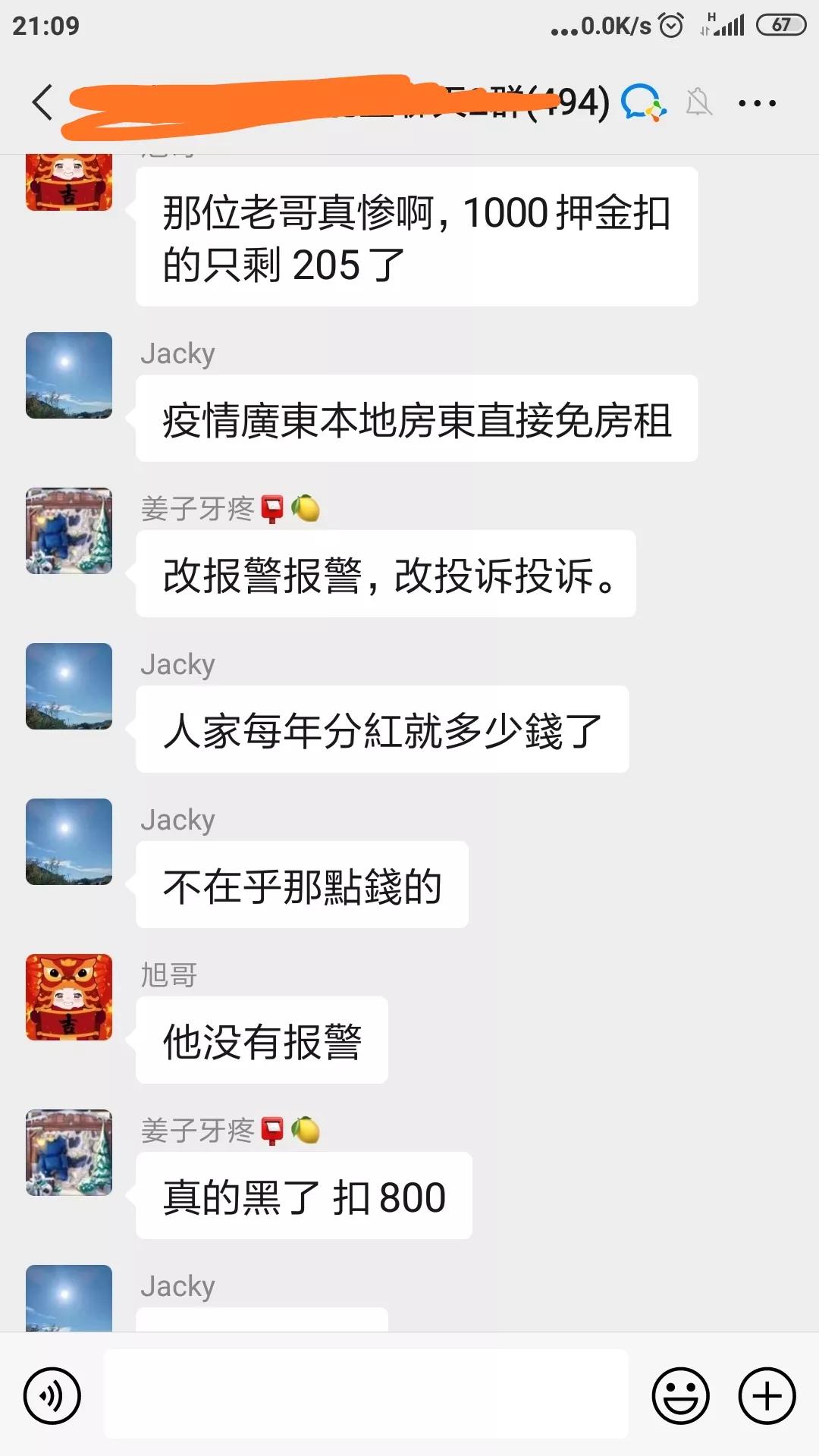Tap the muted notification bell icon
Image resolution: width=819 pixels, height=1456 pixels.
coord(698,102)
